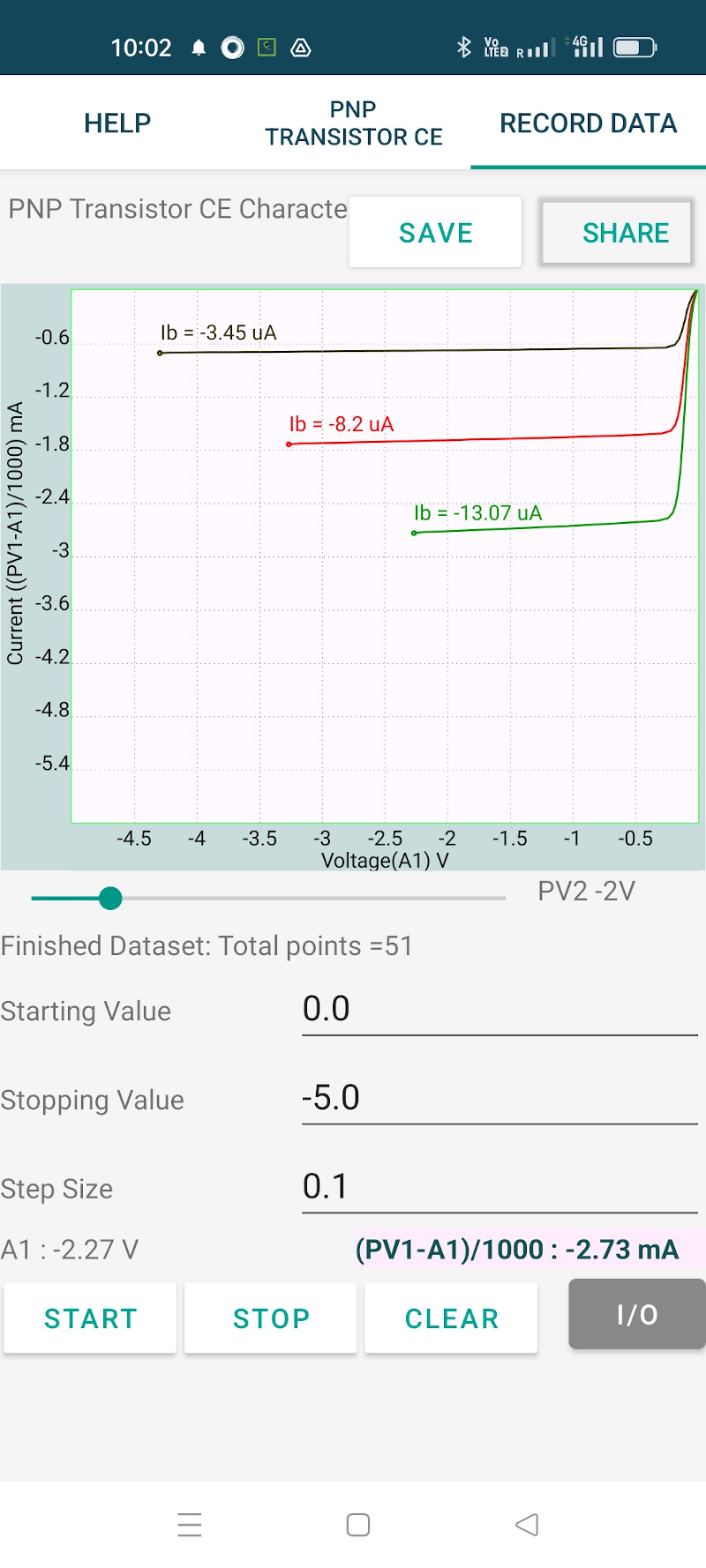Start recording a new dataset
The width and height of the screenshot is (706, 1568).
[90, 1318]
